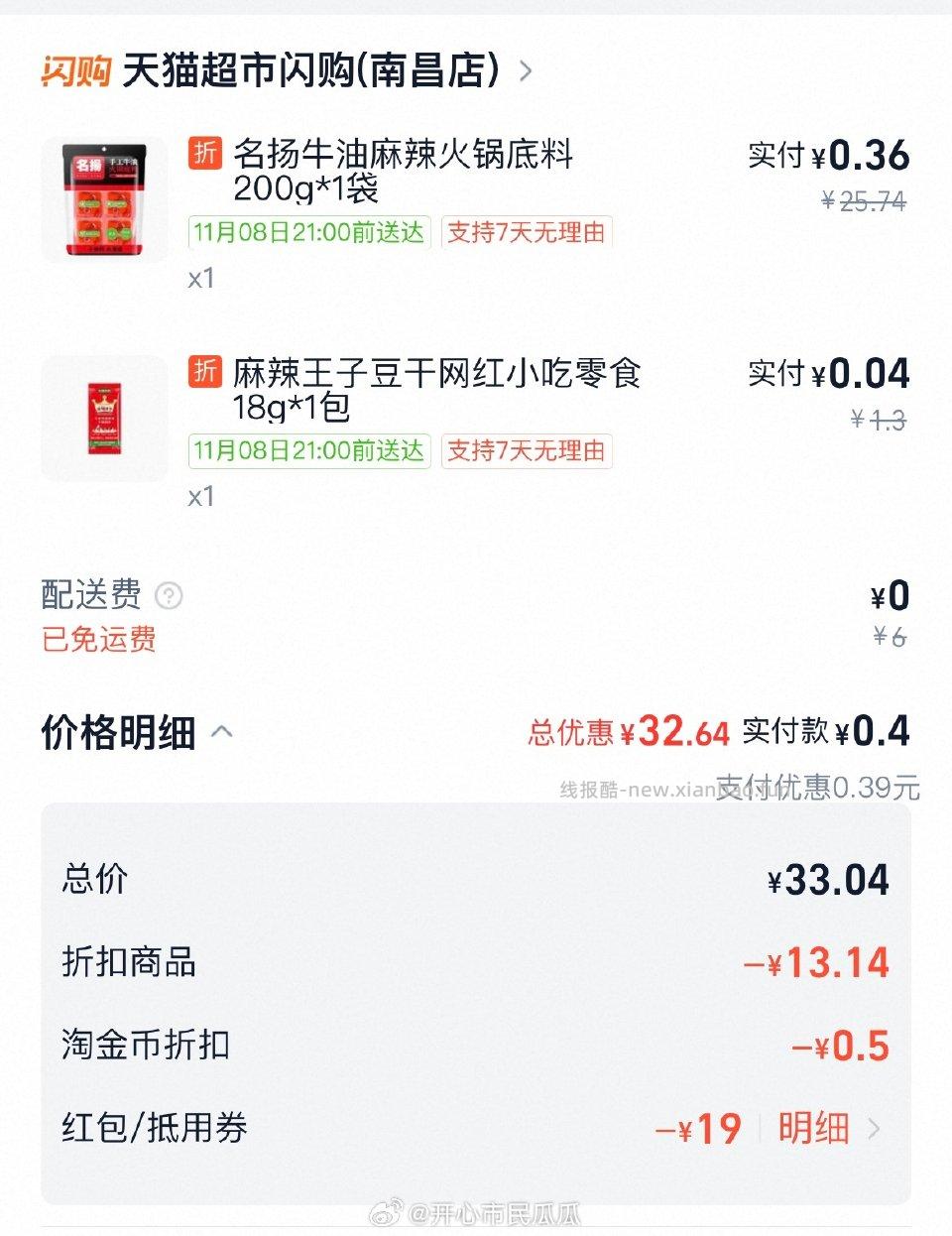The height and width of the screenshot is (1236, 952).
Task: Click the store navigation arrow after 南昌店
Action: [x=527, y=71]
